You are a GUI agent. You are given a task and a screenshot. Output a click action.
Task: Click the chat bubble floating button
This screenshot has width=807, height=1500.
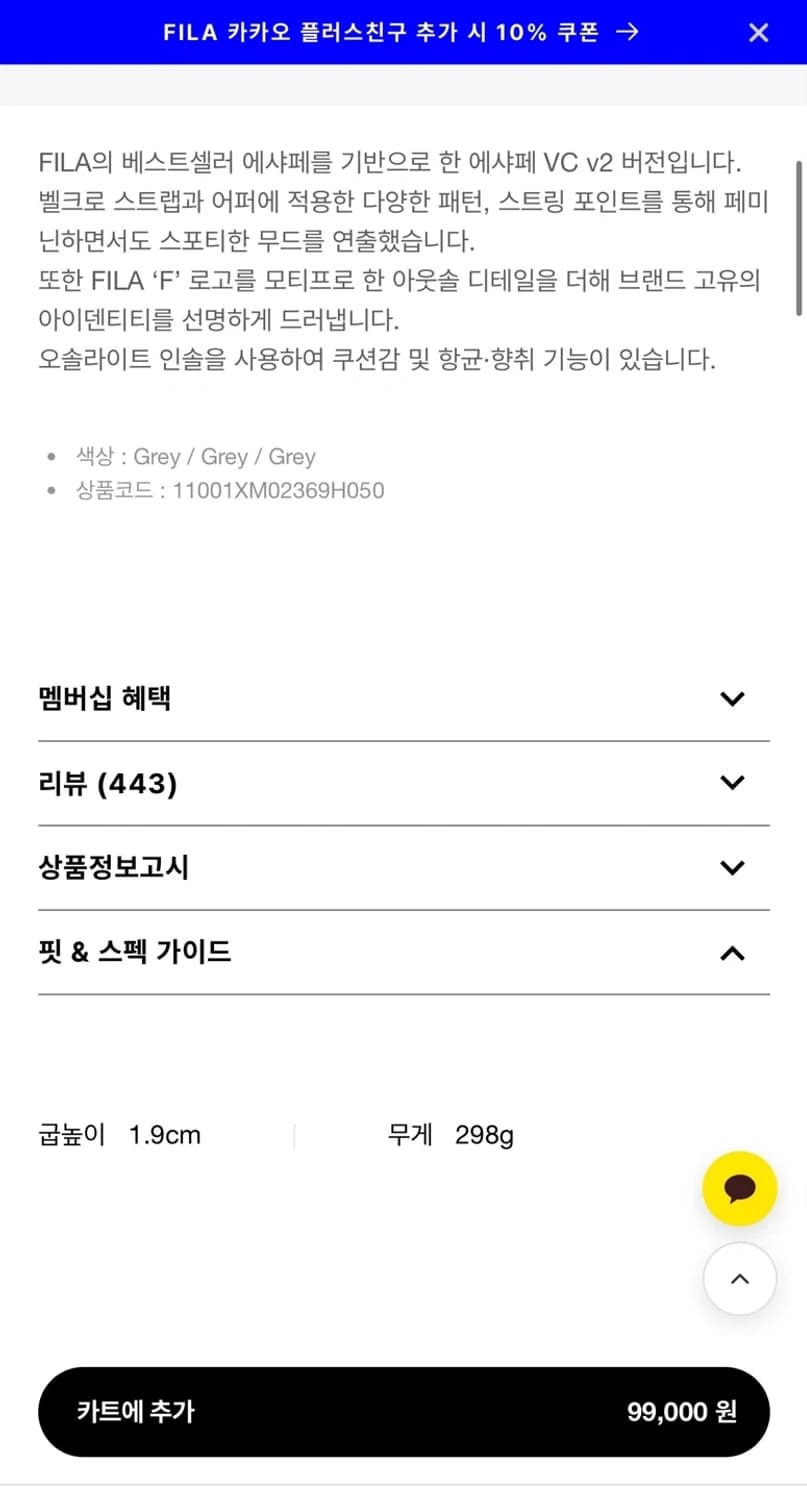point(739,1188)
